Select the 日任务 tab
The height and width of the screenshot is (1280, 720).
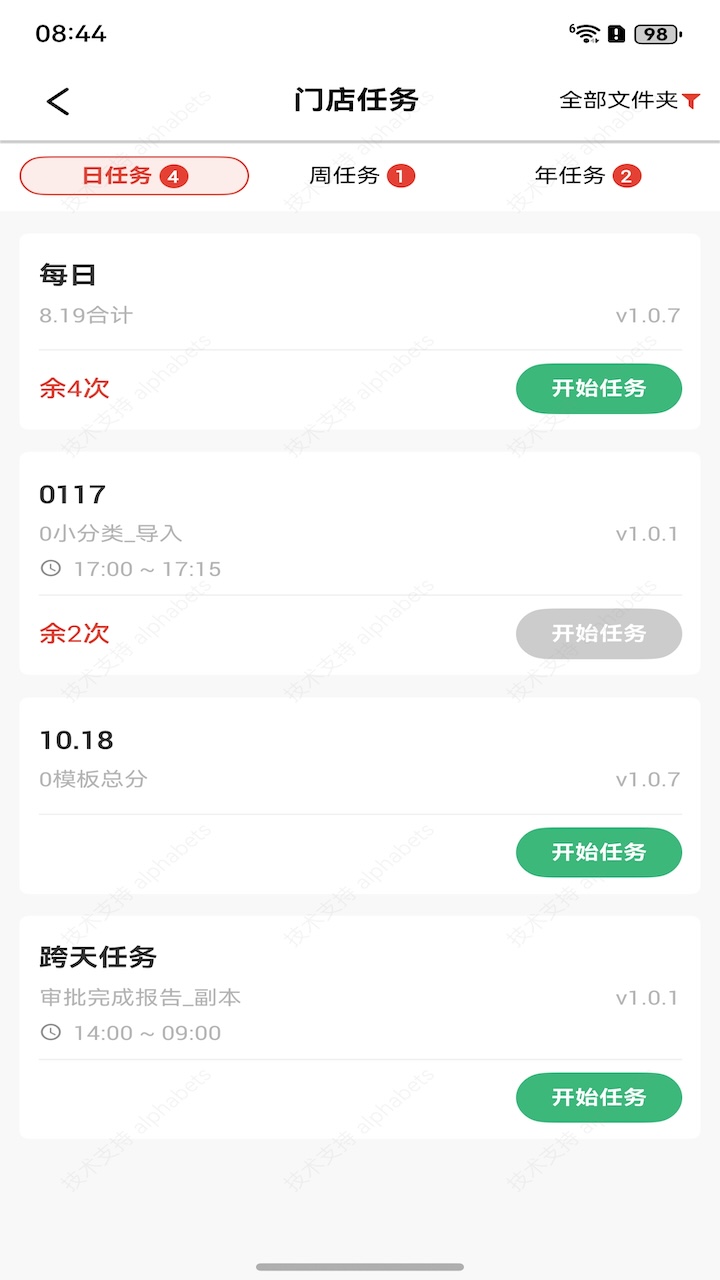(133, 174)
